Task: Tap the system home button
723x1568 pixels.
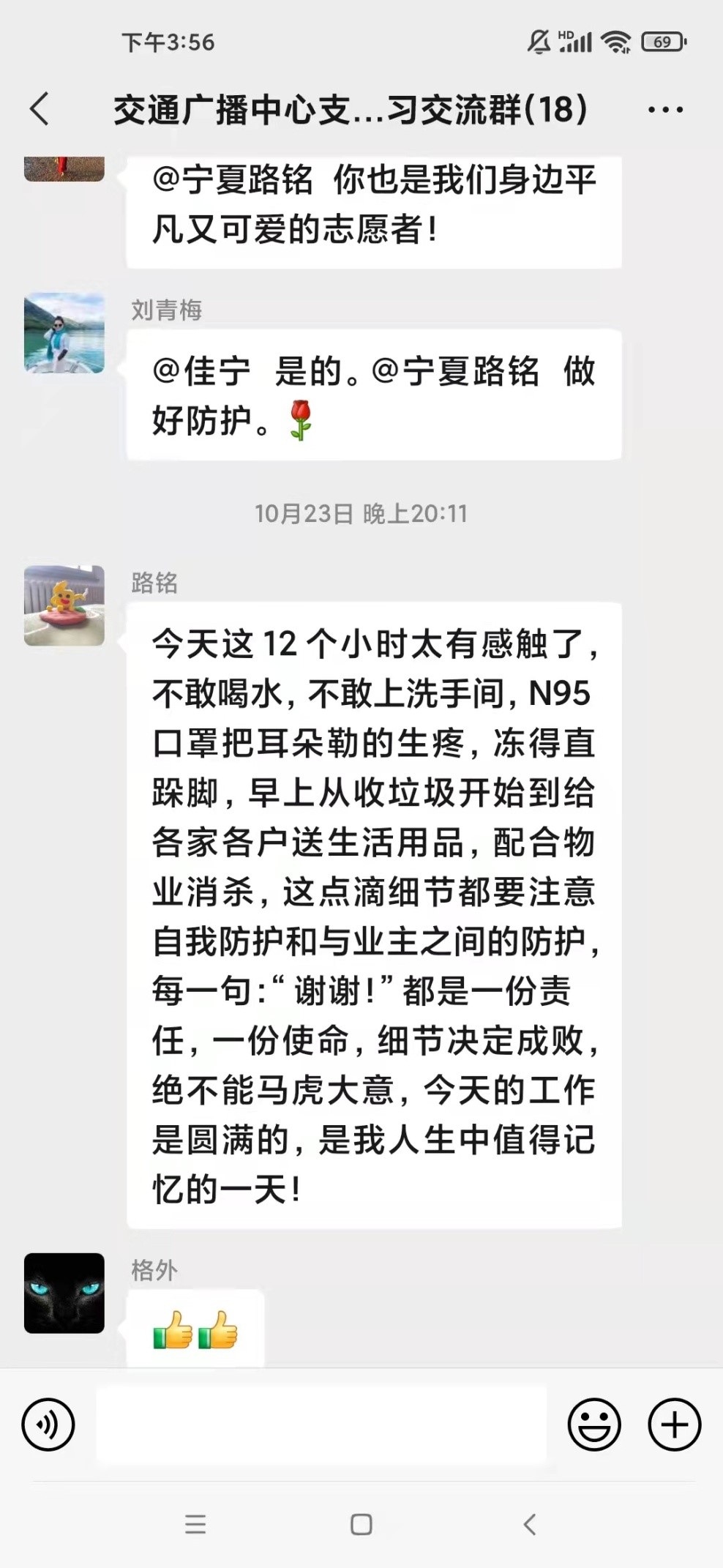Action: pyautogui.click(x=361, y=1525)
